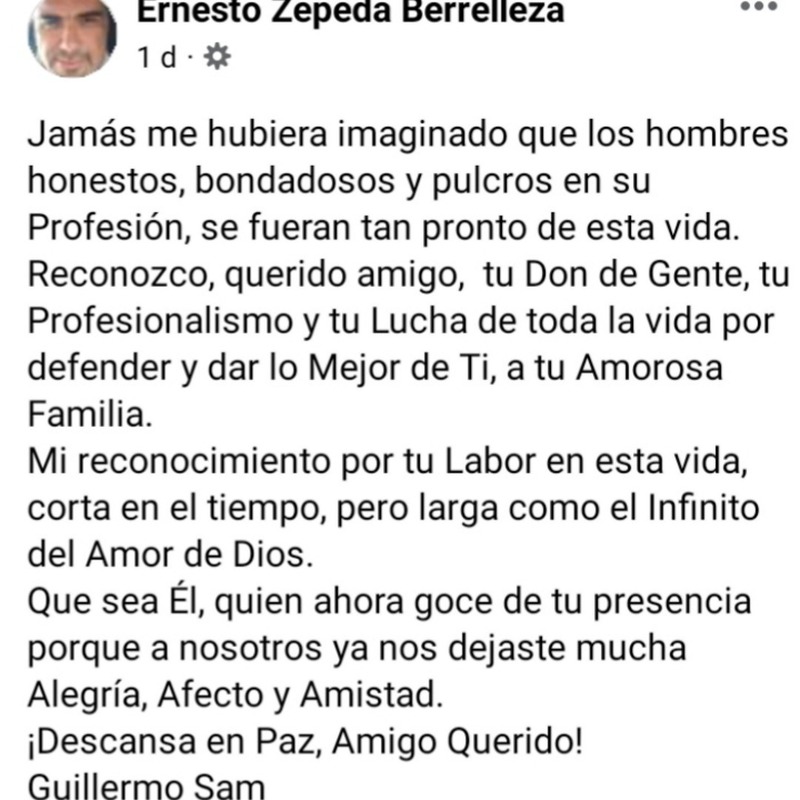Open Ernesto Zepeda Berrelleza's profile name link
800x800 pixels.
(348, 12)
